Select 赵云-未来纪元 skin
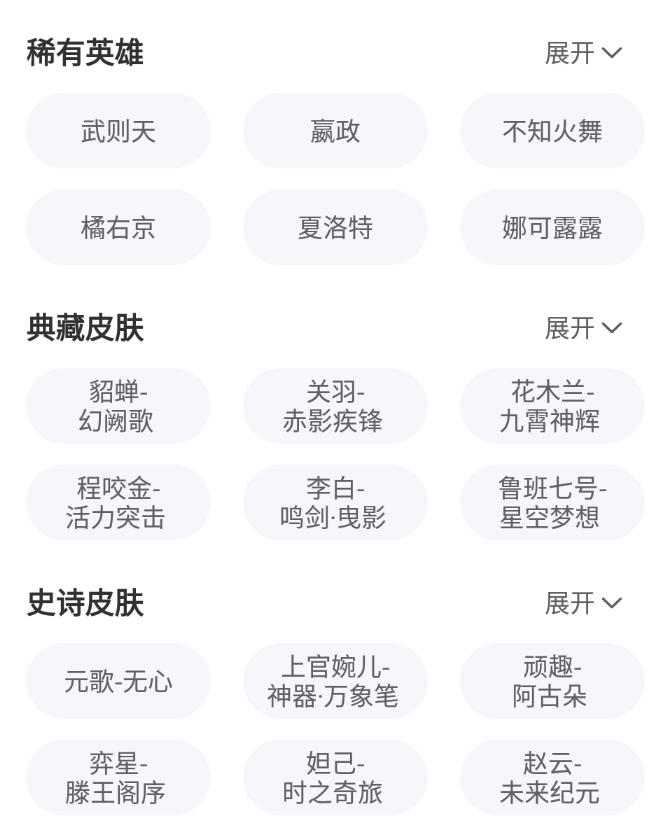Screen dimensions: 650x840 click(552, 778)
